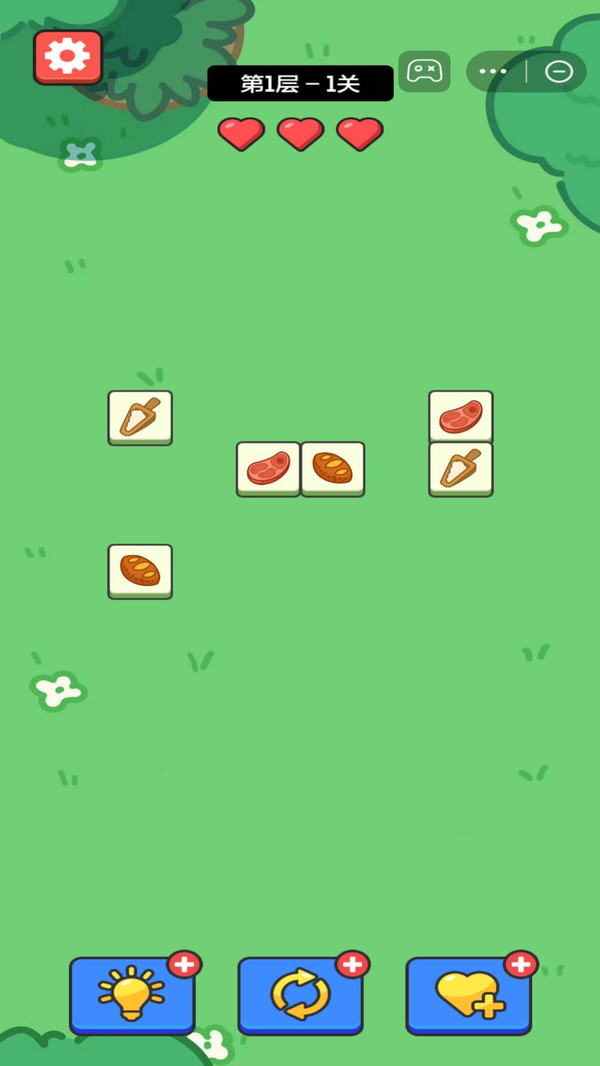Select the bread tile in the center
Image resolution: width=600 pixels, height=1066 pixels.
tap(332, 469)
